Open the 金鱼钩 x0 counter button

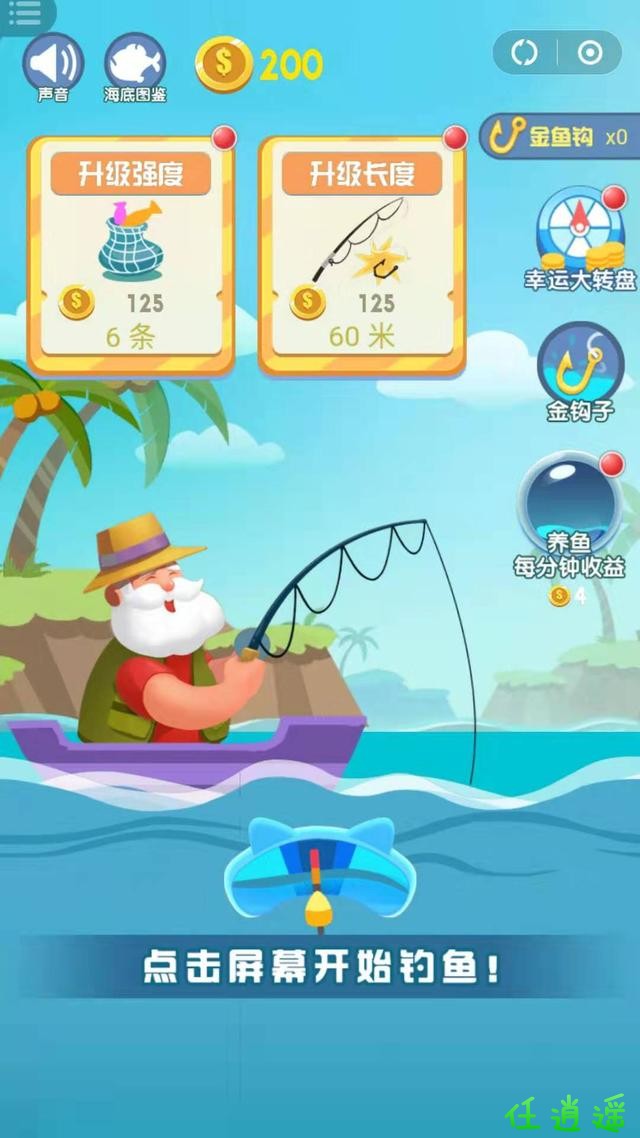coord(562,137)
